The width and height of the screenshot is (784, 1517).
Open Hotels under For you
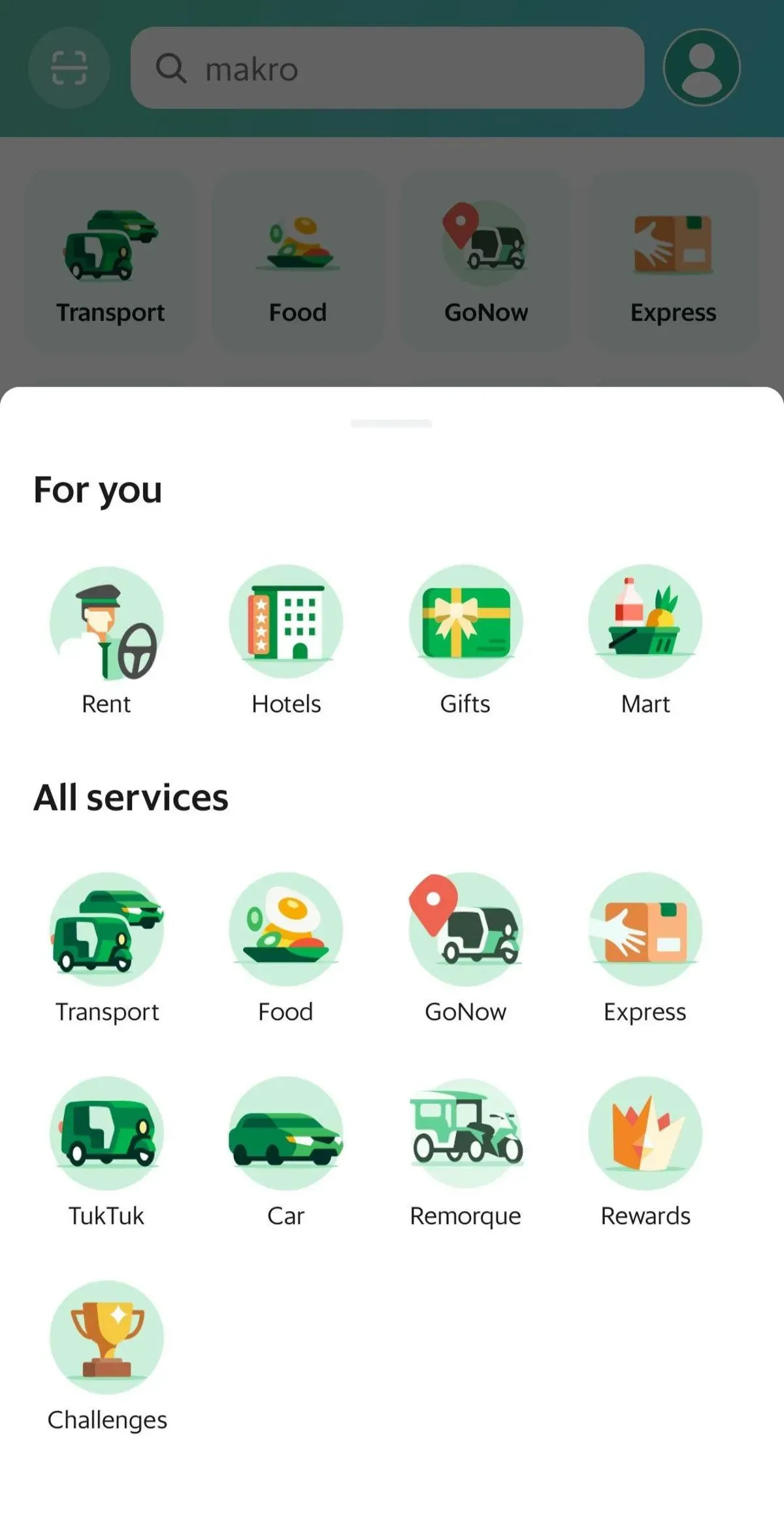286,641
